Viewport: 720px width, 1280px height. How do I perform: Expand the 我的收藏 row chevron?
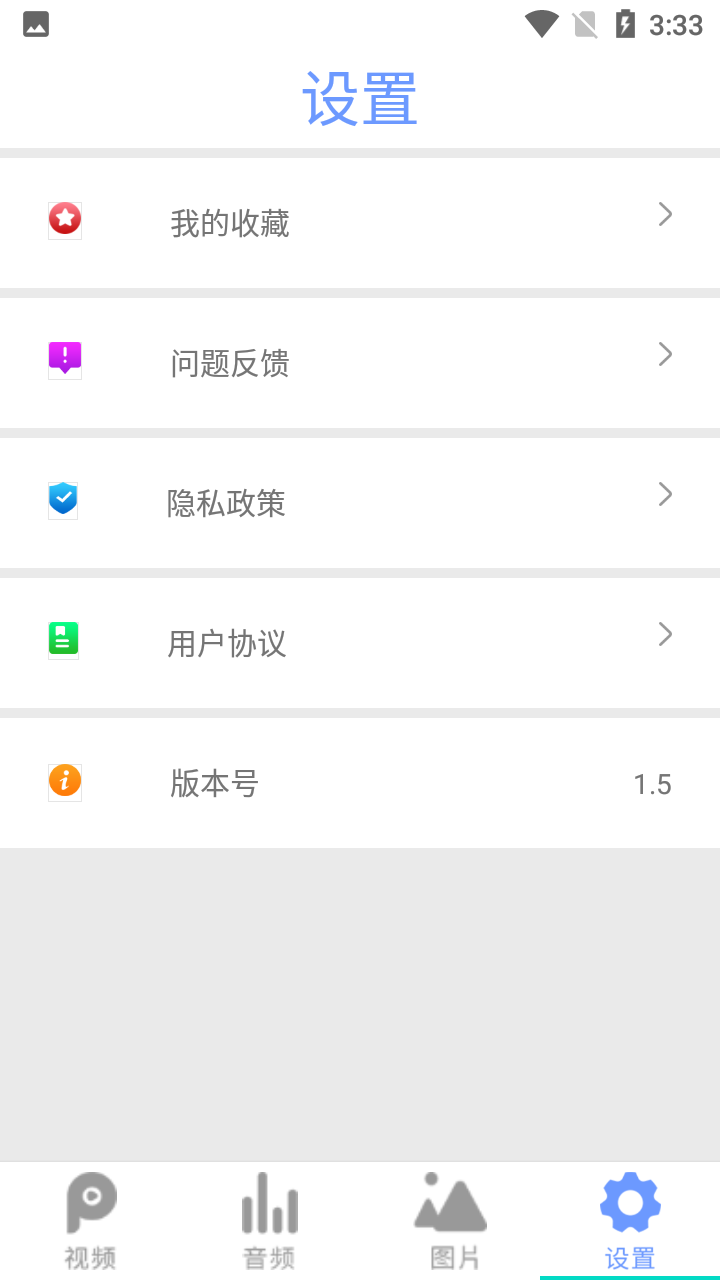click(664, 213)
